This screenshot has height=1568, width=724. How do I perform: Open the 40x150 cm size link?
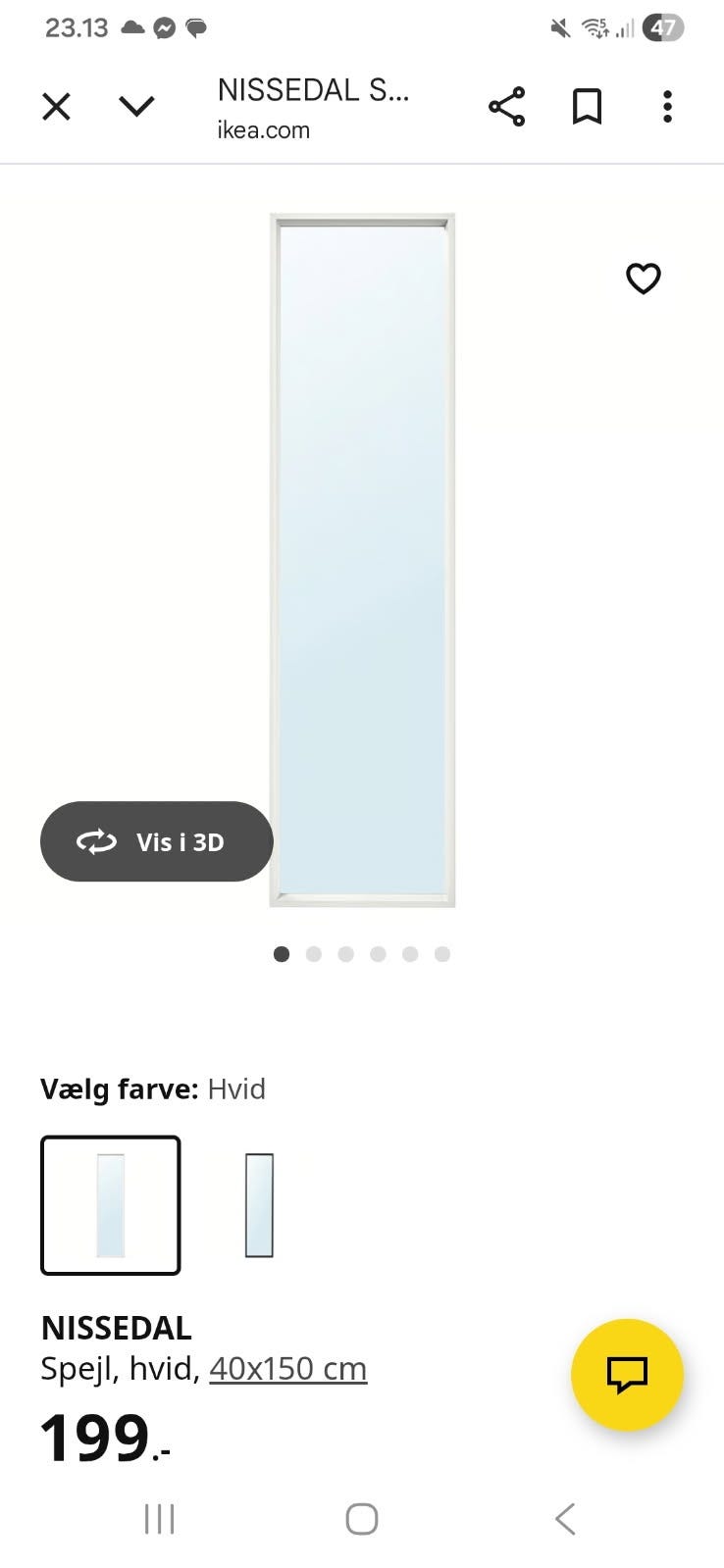point(287,1367)
